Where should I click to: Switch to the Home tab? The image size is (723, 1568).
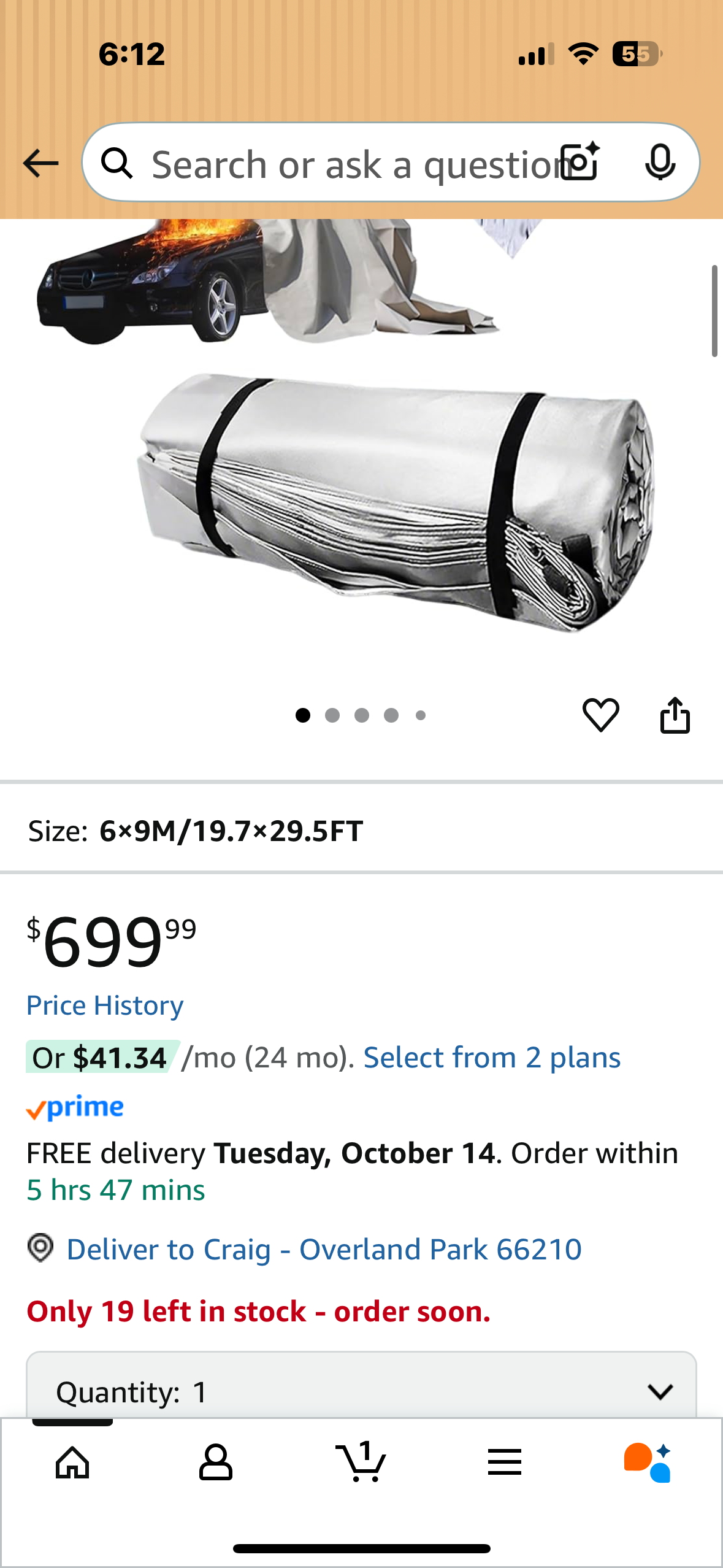pyautogui.click(x=72, y=1462)
